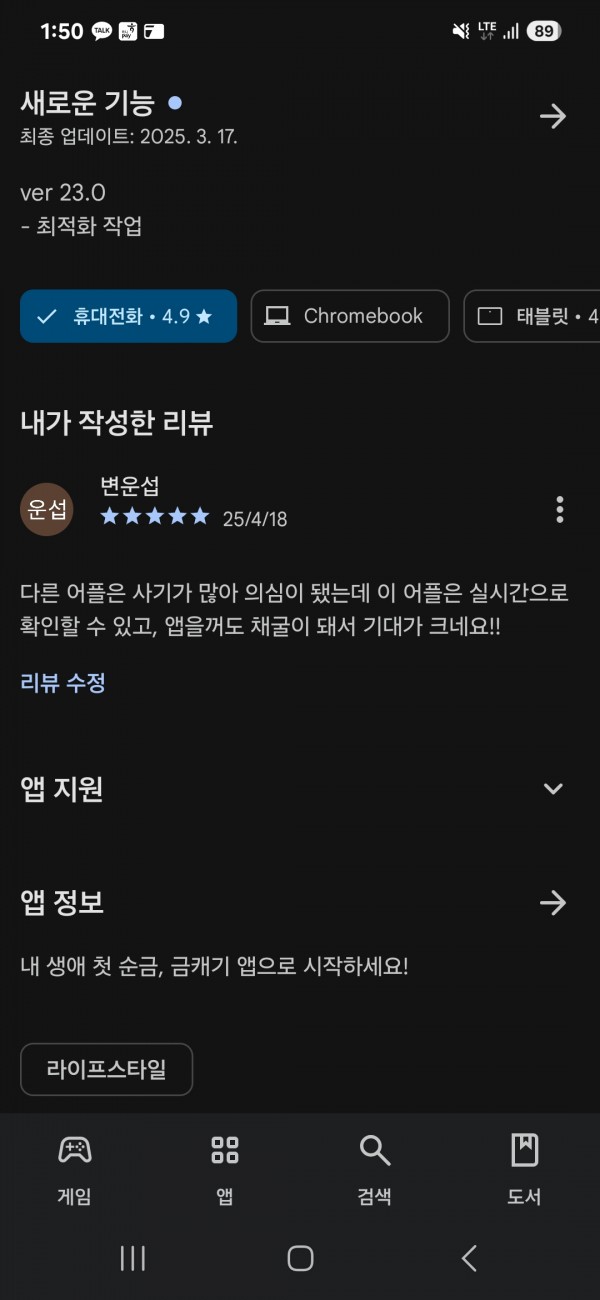
Task: Open recent apps from the navigation bar
Action: [132, 1258]
